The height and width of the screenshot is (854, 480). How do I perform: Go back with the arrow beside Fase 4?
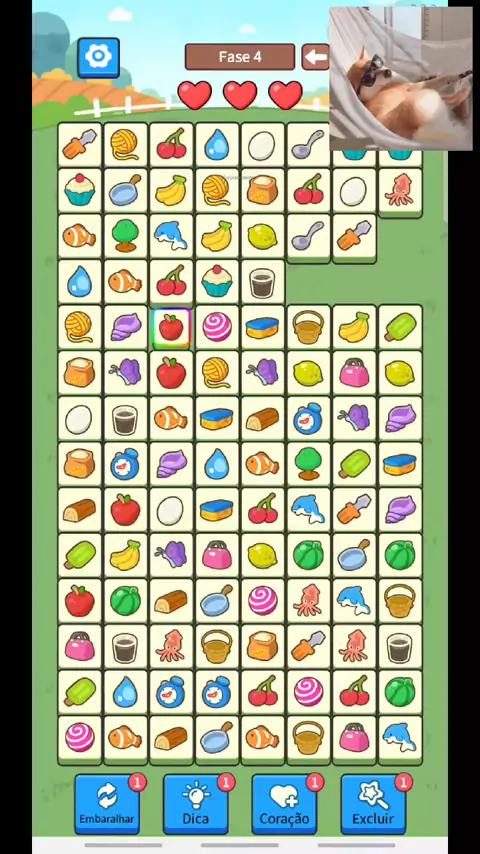pos(315,57)
